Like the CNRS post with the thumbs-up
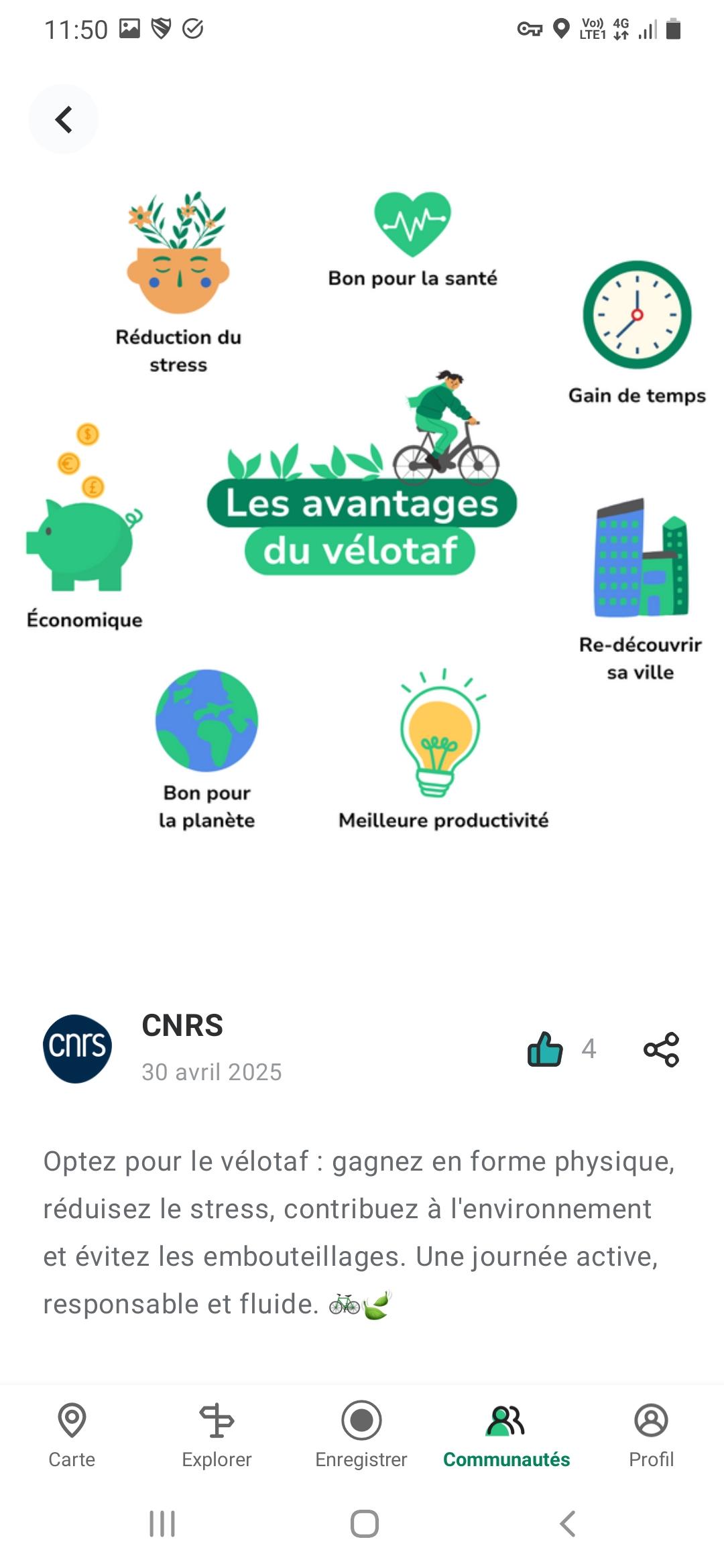This screenshot has width=724, height=1568. (545, 1049)
